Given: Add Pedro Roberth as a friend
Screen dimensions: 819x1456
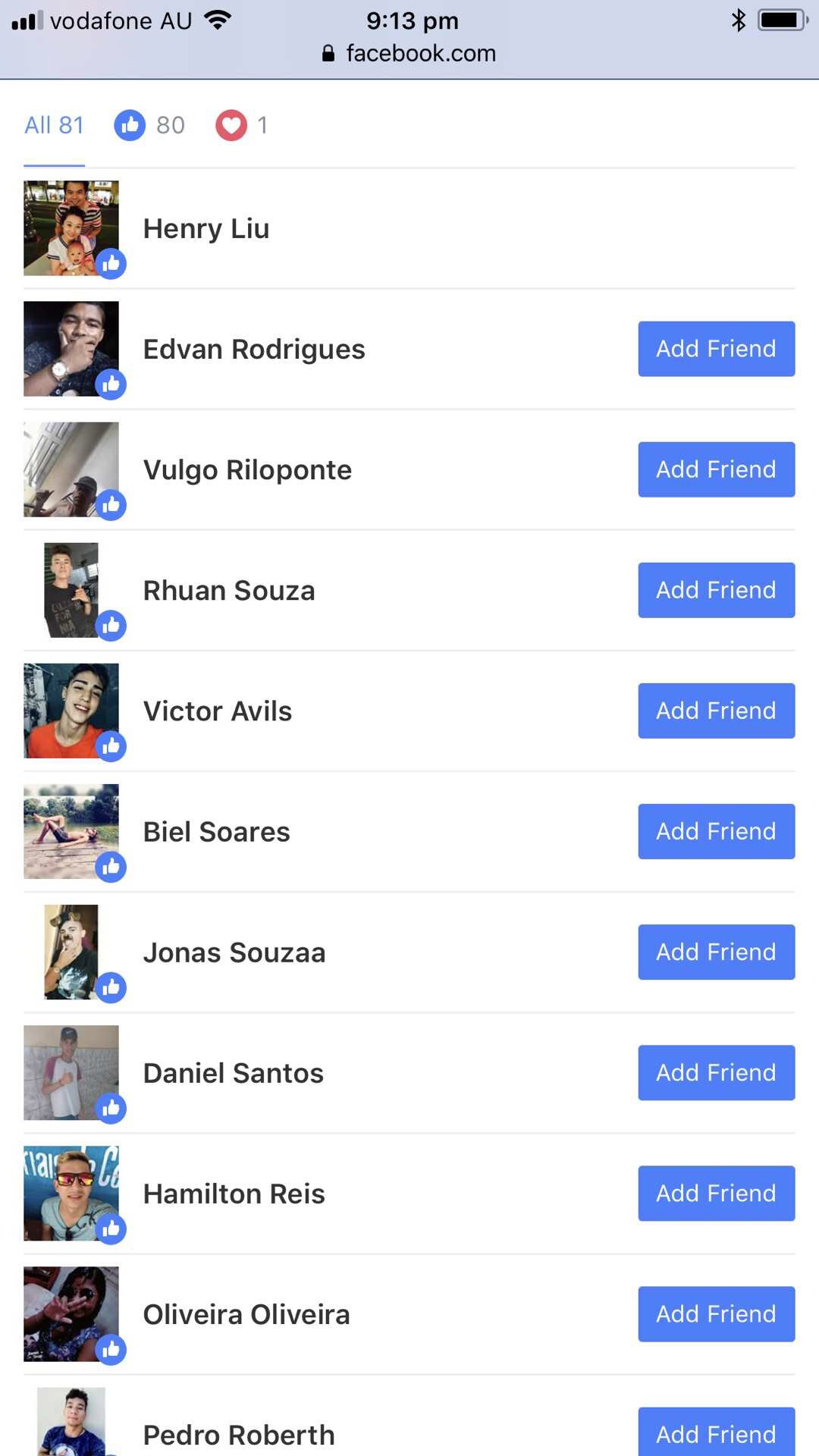Looking at the screenshot, I should [716, 1432].
